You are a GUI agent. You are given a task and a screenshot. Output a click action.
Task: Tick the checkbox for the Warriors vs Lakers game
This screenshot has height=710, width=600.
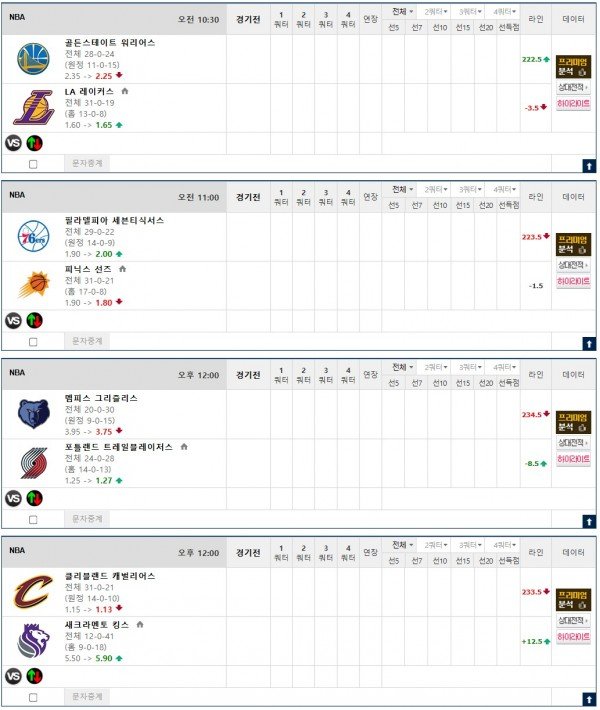[33, 164]
